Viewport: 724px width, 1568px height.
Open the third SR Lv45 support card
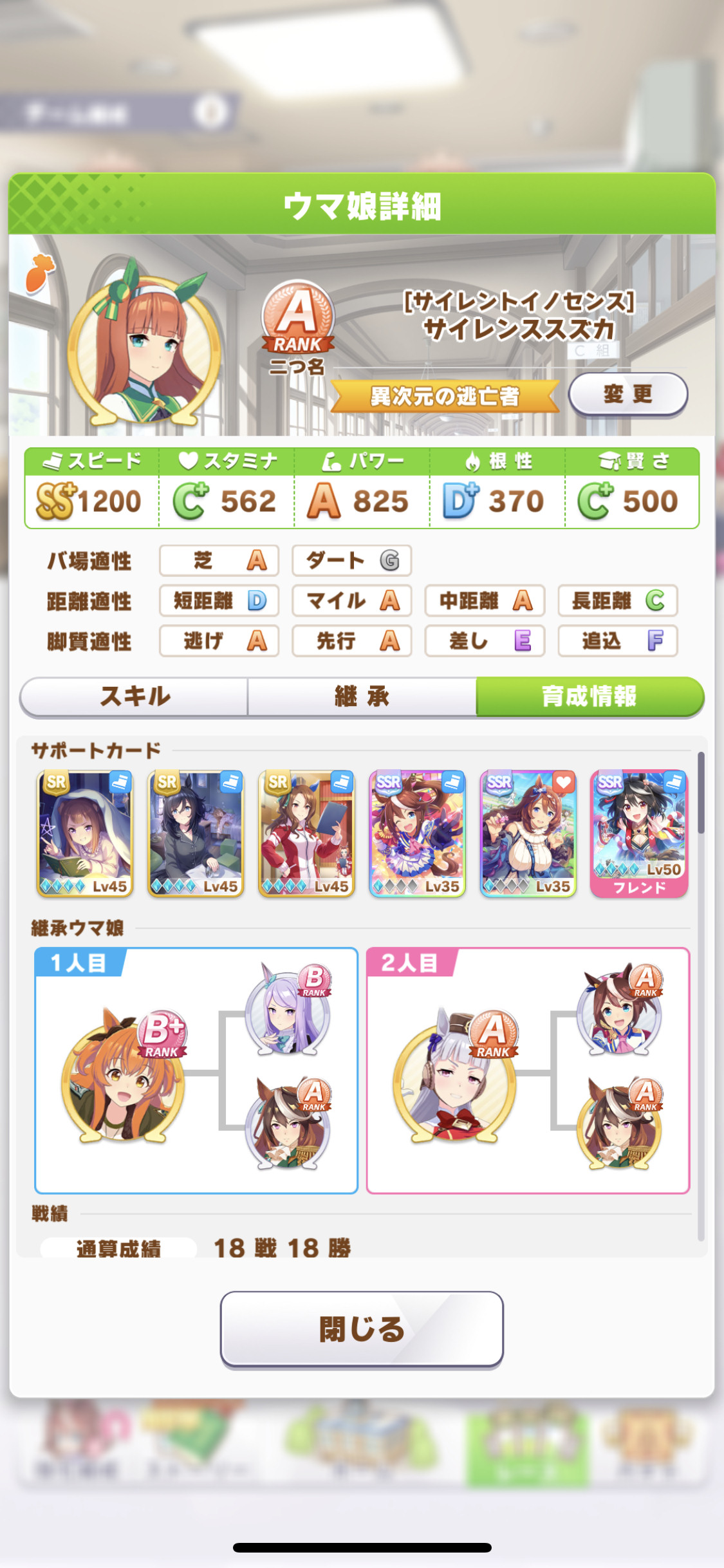[x=306, y=833]
